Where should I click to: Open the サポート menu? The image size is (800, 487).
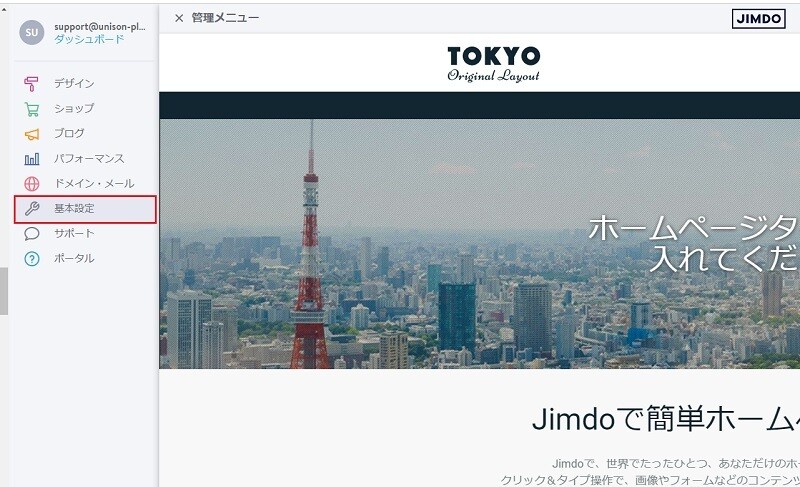[x=74, y=233]
